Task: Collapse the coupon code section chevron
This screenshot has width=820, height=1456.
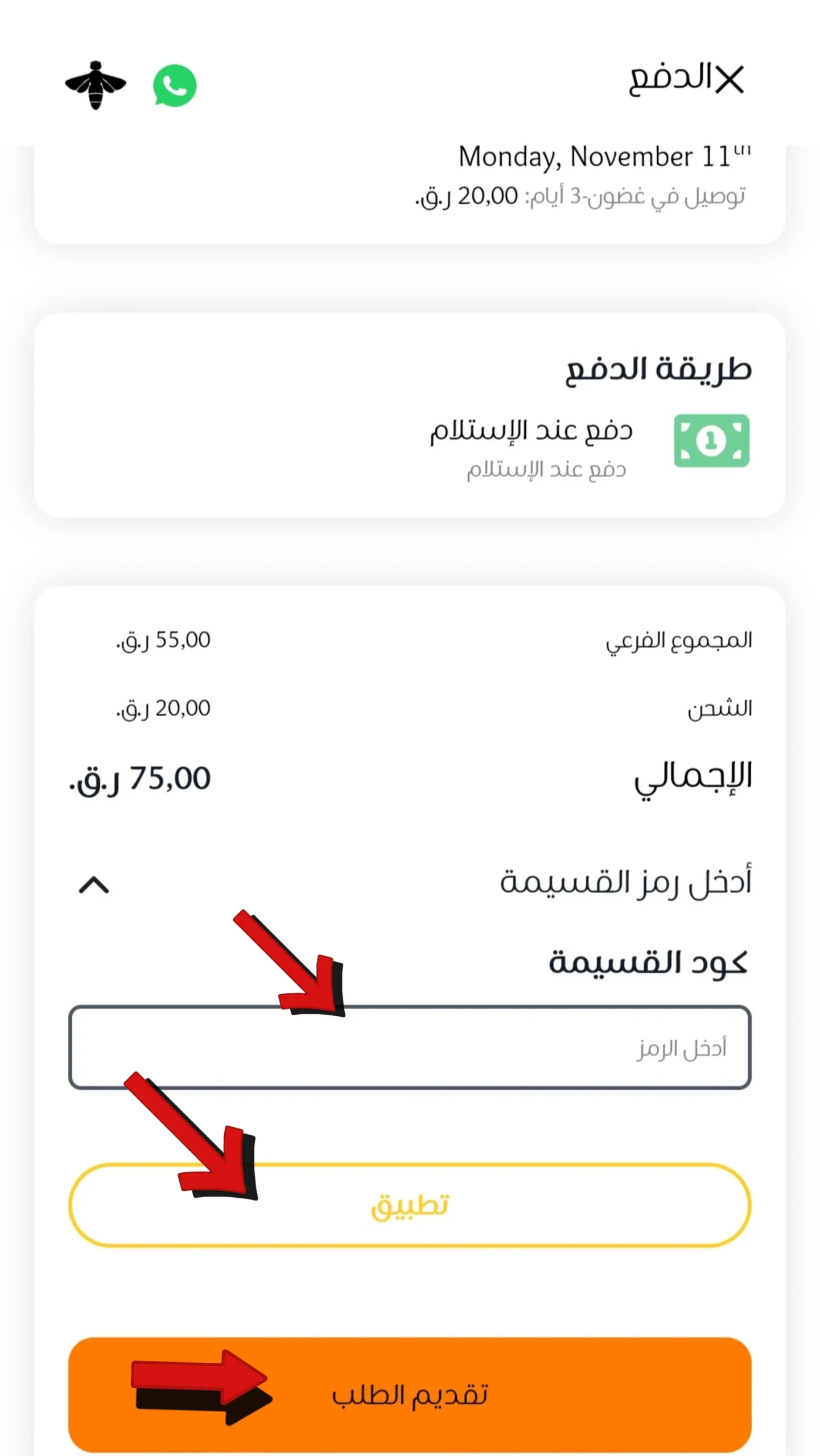Action: click(x=94, y=885)
